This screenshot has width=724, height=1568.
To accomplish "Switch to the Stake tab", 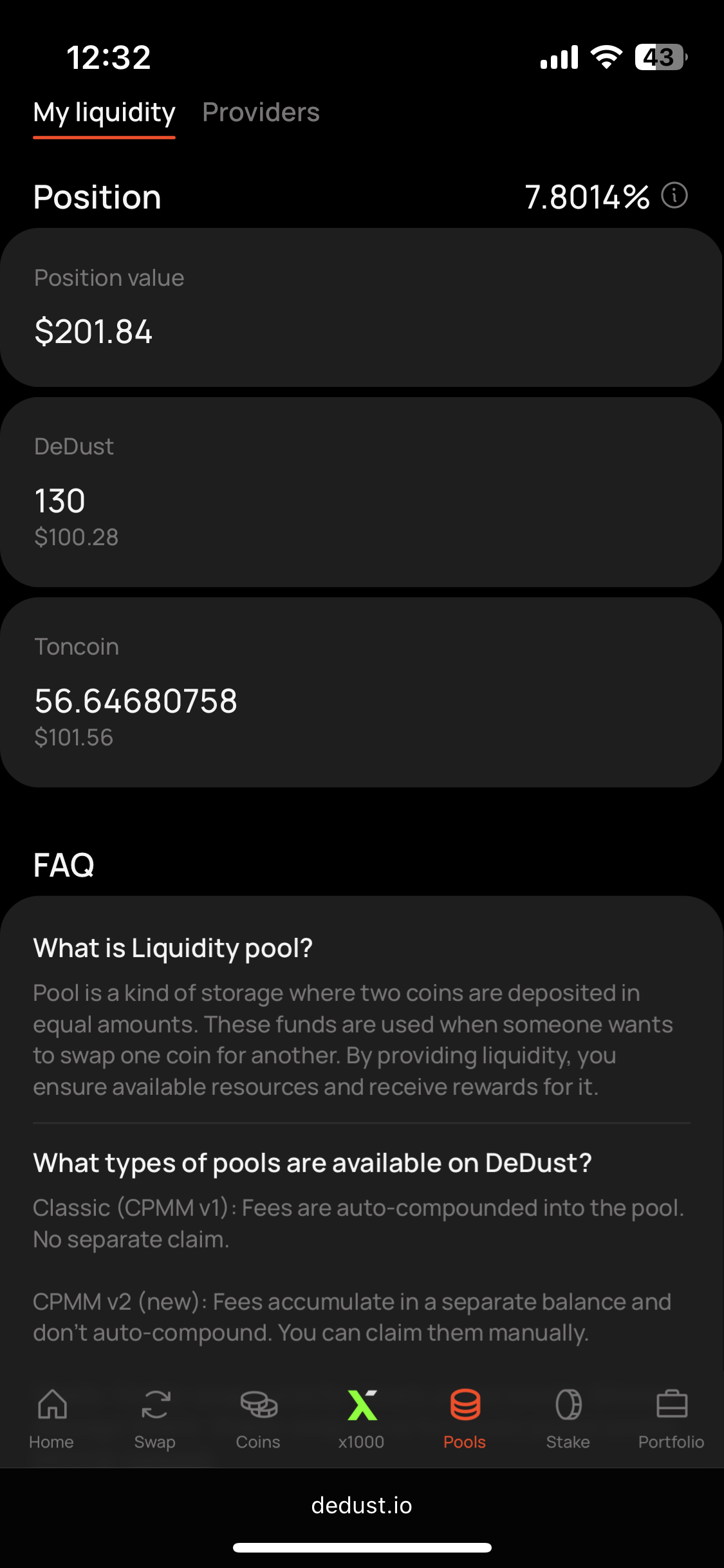I will (568, 1418).
